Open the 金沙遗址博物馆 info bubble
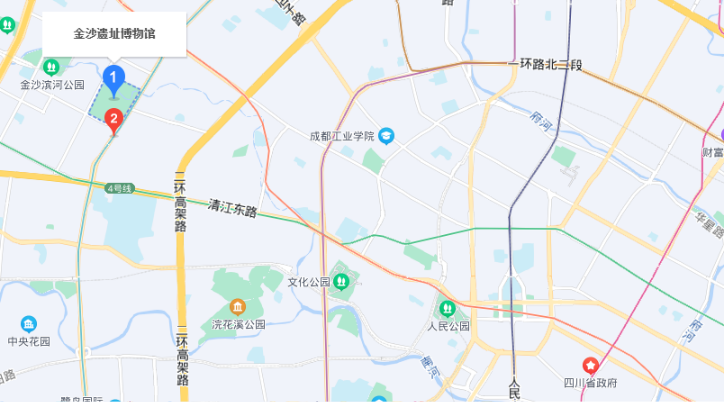 coord(114,33)
